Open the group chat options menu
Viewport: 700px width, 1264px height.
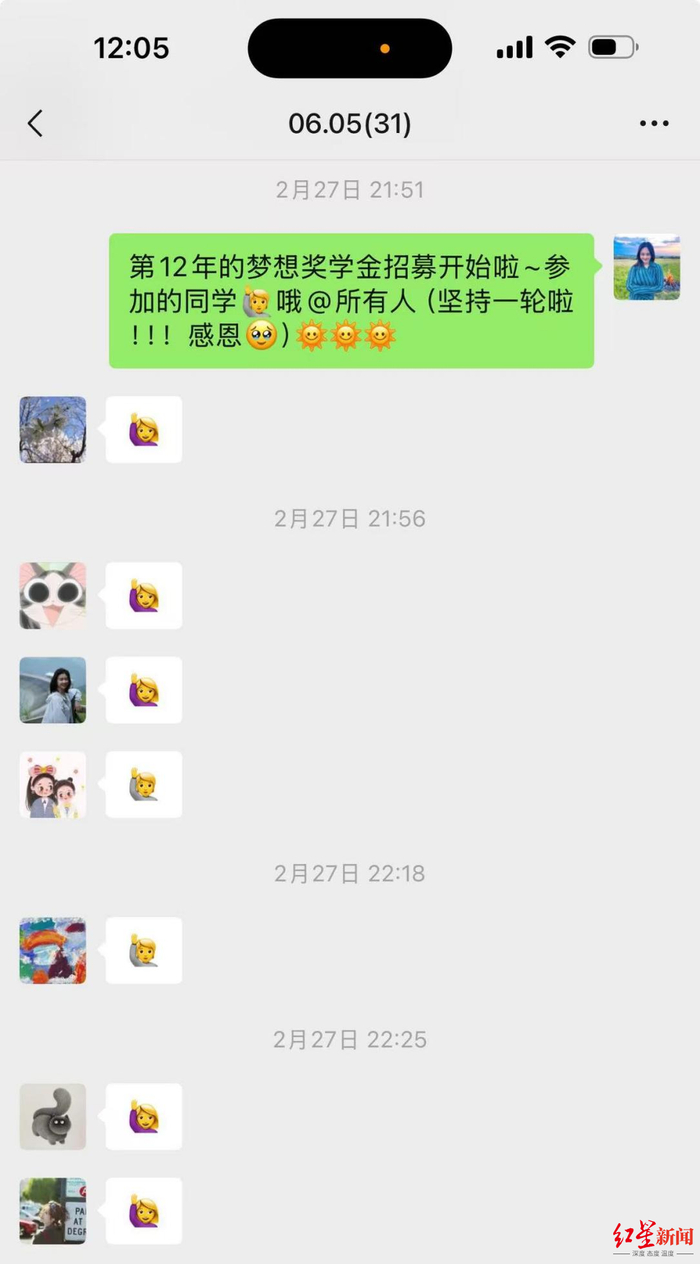(x=654, y=124)
